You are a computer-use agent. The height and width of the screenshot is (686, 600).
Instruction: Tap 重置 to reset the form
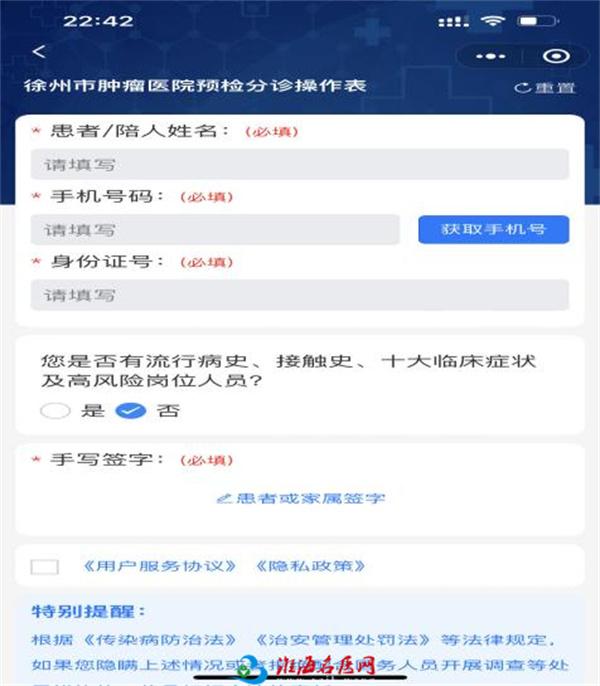[x=545, y=88]
